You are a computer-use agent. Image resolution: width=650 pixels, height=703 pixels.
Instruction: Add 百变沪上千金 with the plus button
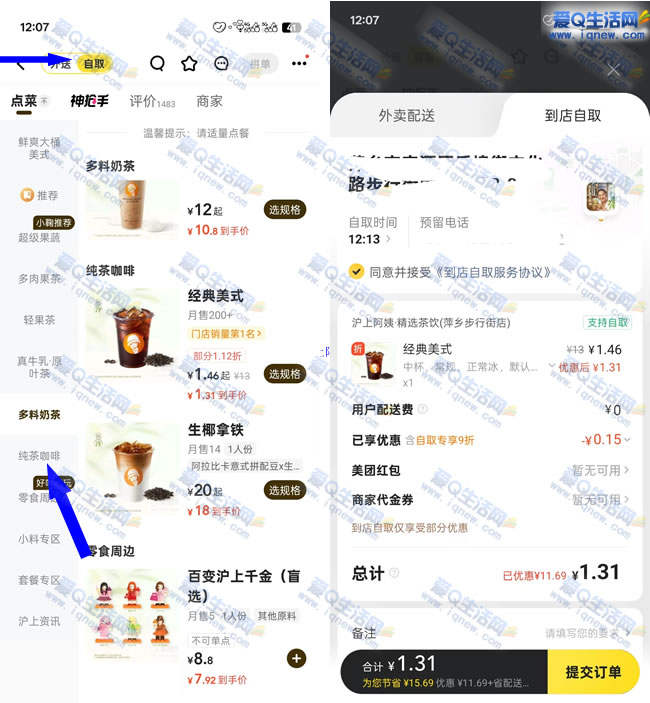click(x=296, y=658)
